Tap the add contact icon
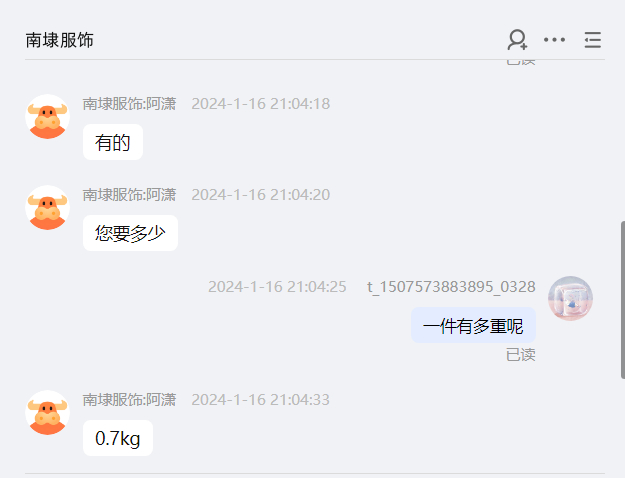This screenshot has width=625, height=478. (x=517, y=40)
